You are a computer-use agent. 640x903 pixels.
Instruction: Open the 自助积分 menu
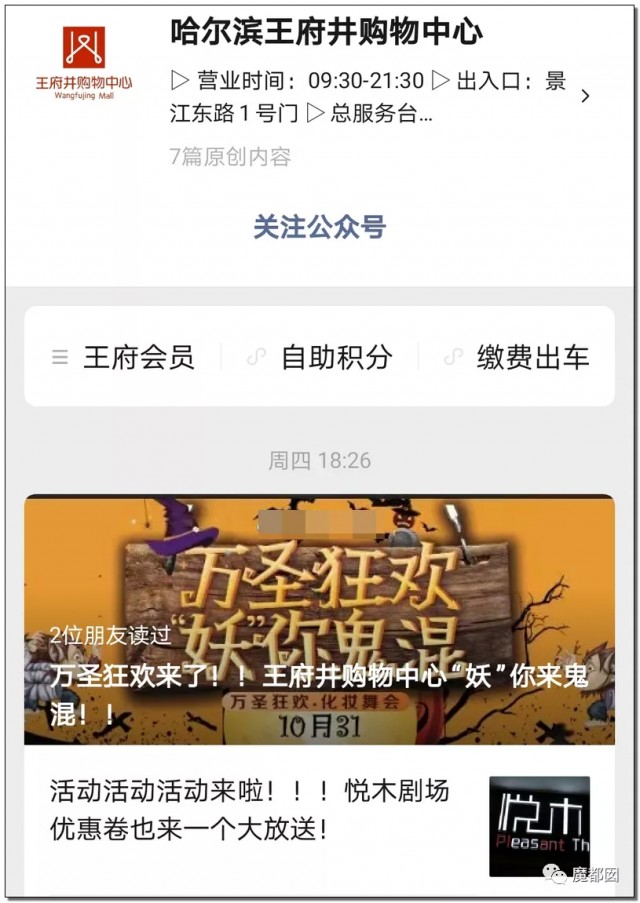point(320,357)
